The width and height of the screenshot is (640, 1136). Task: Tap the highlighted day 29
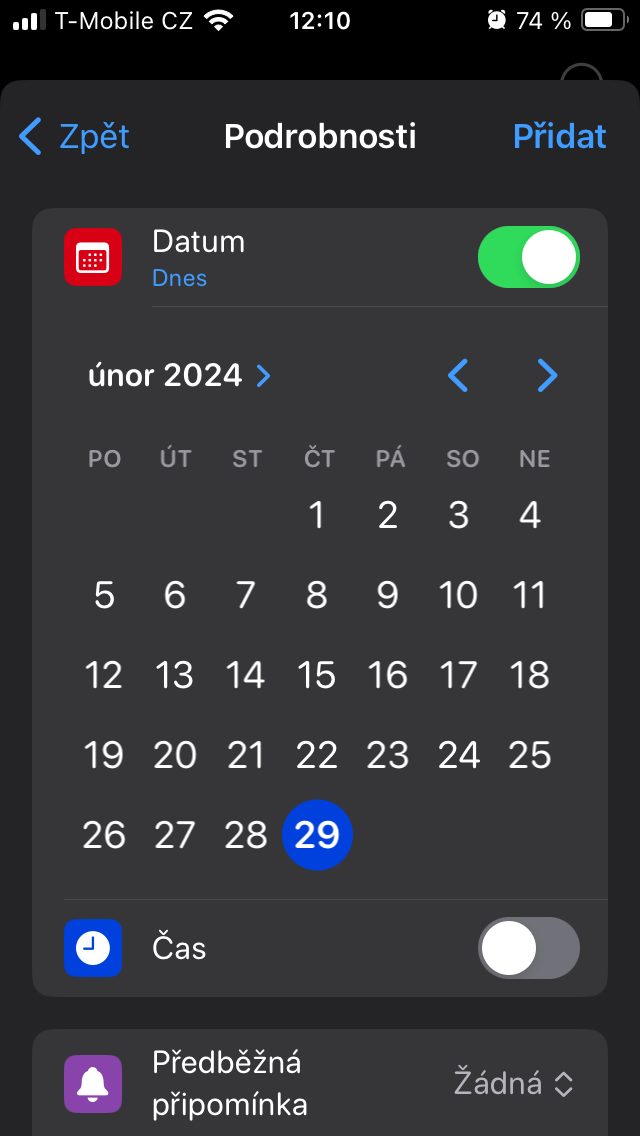317,835
